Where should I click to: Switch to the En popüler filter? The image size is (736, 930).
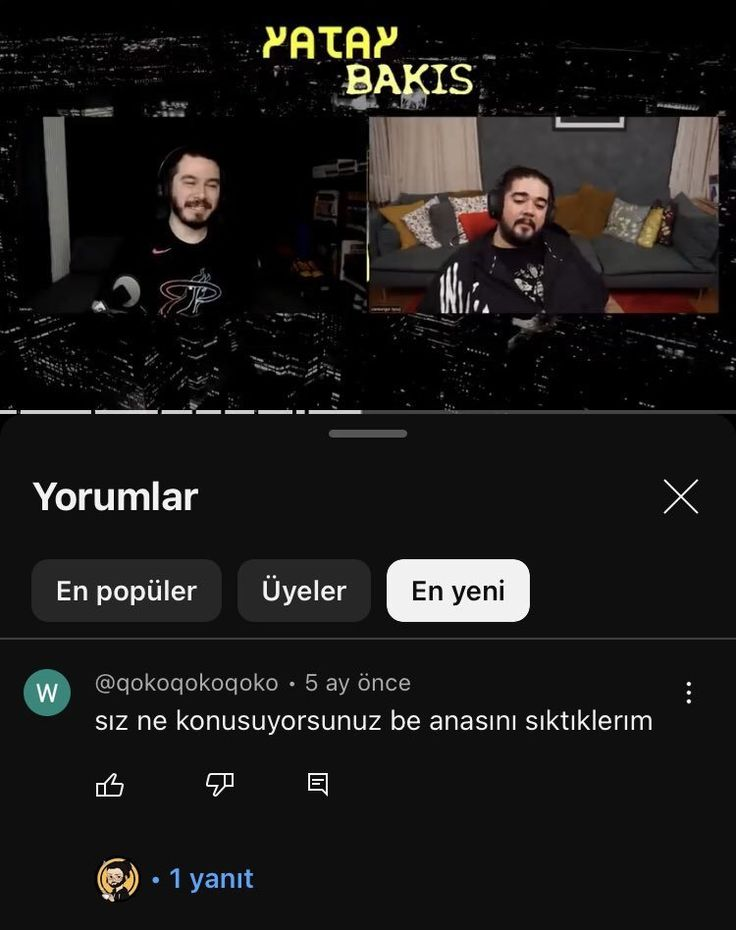click(126, 590)
